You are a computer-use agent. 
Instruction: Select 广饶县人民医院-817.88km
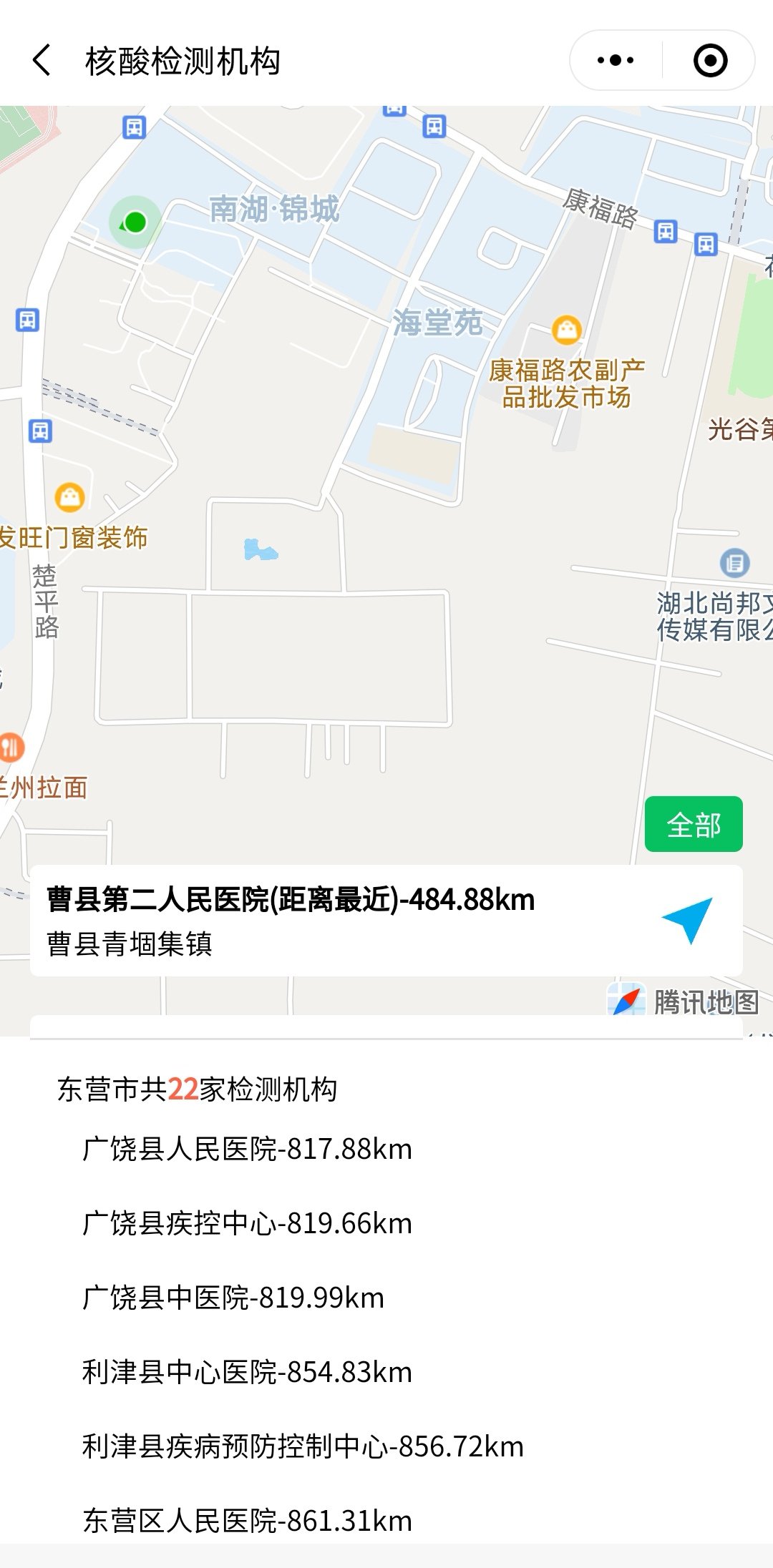coord(247,1150)
